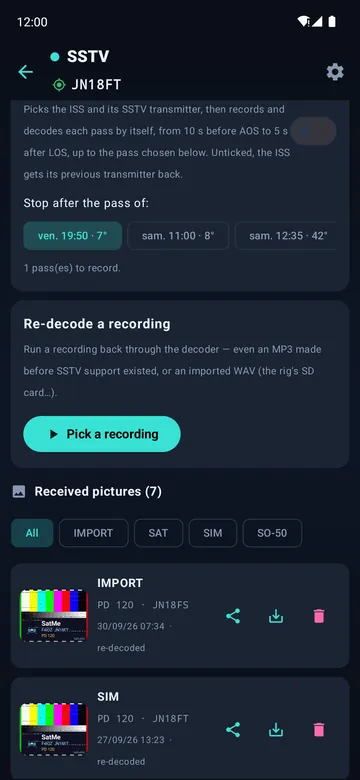Screen dimensions: 360x780
Task: Select the ven. 19:50 · 7° pass
Action: click(x=73, y=235)
